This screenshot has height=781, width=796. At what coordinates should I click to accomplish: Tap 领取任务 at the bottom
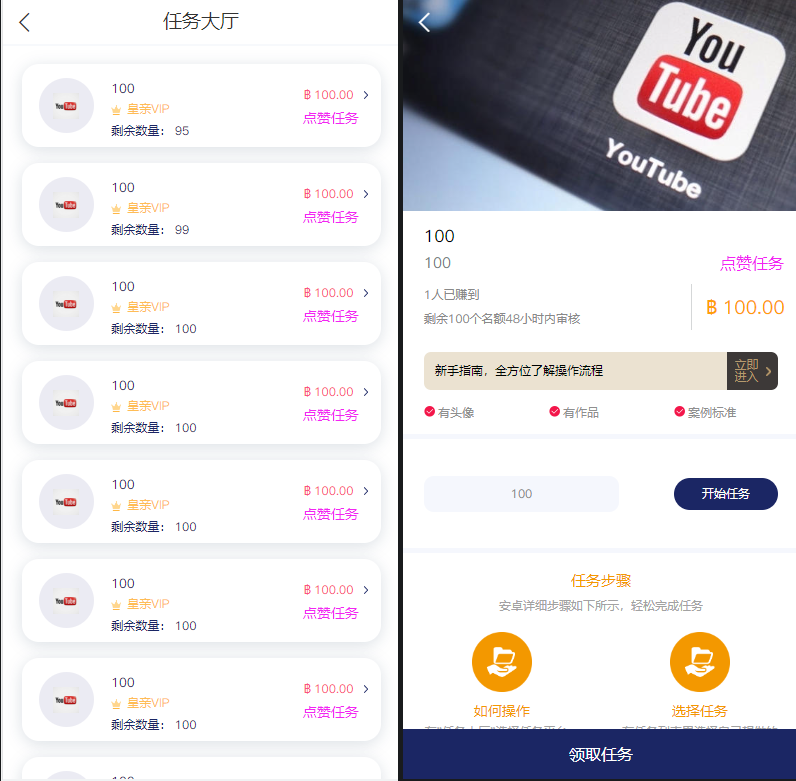(600, 755)
